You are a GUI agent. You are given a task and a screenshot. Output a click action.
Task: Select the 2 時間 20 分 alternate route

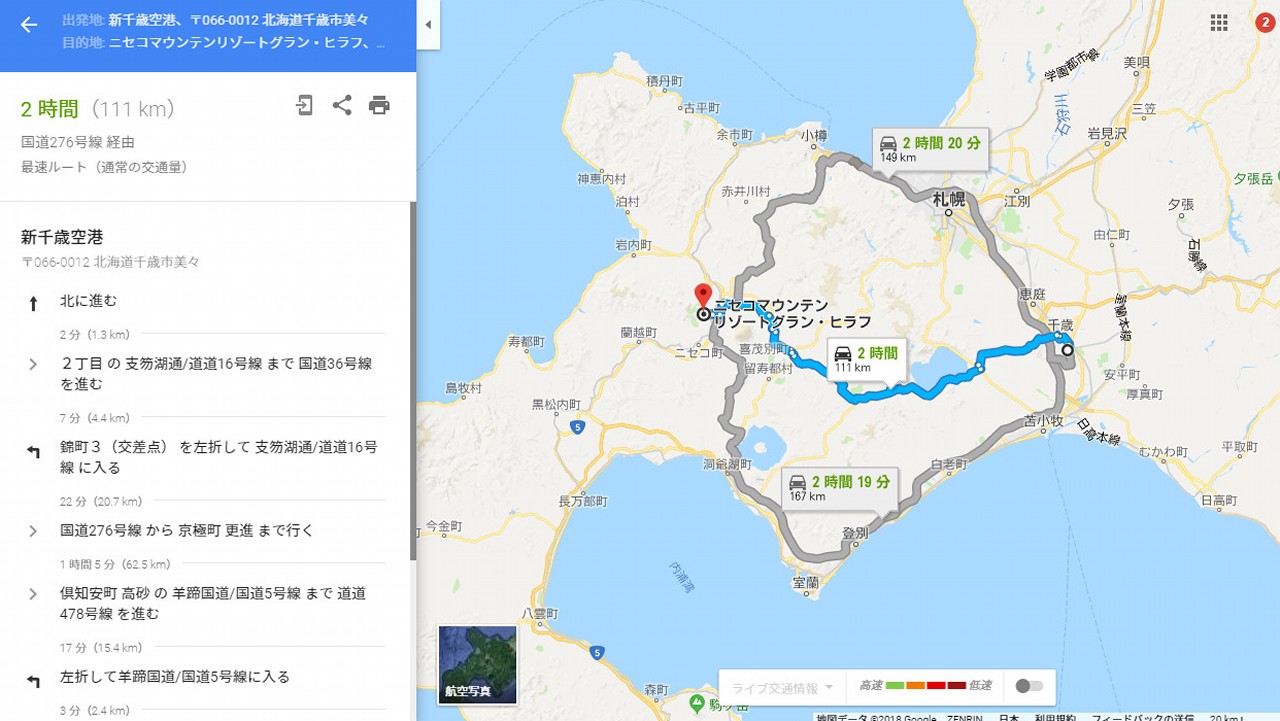(929, 148)
